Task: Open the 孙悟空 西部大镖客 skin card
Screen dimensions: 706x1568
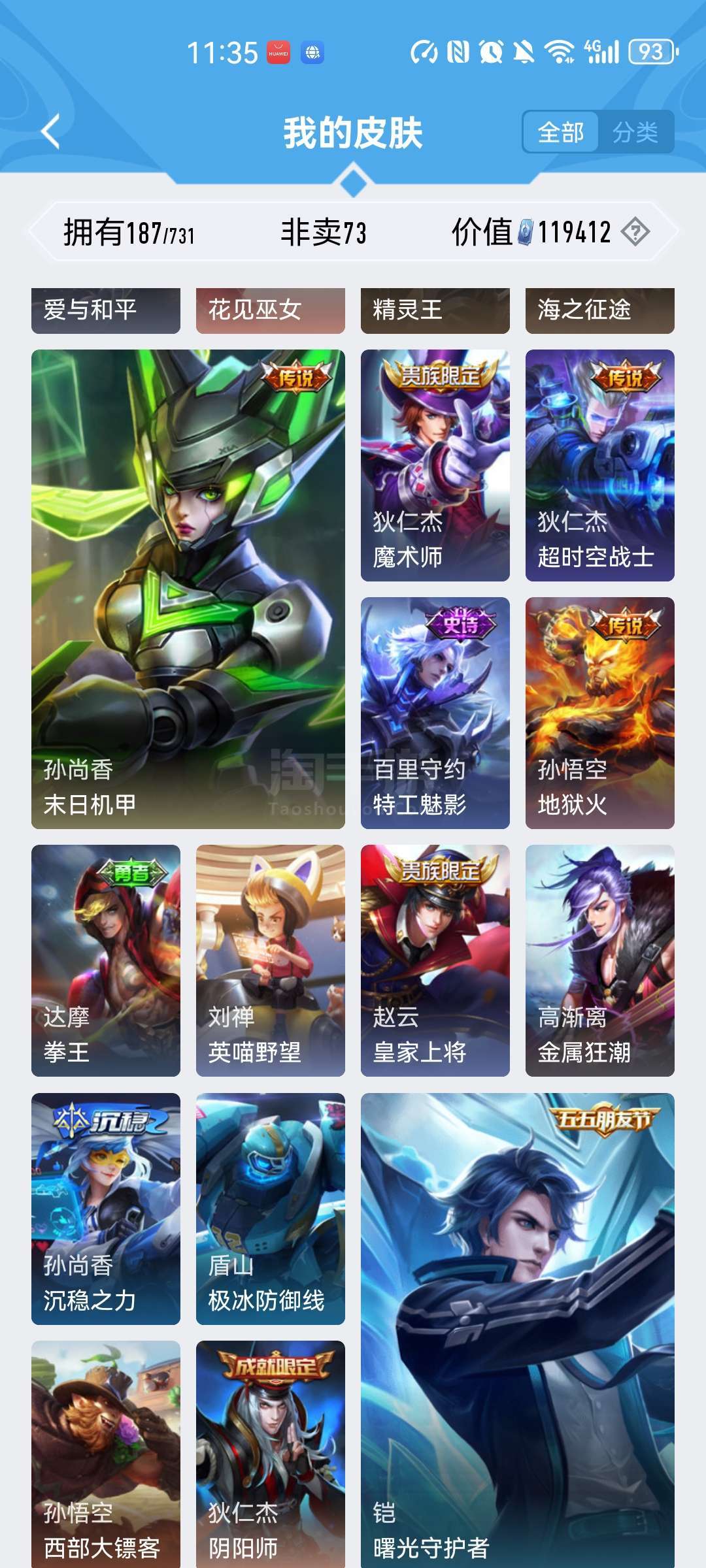Action: coord(106,1454)
